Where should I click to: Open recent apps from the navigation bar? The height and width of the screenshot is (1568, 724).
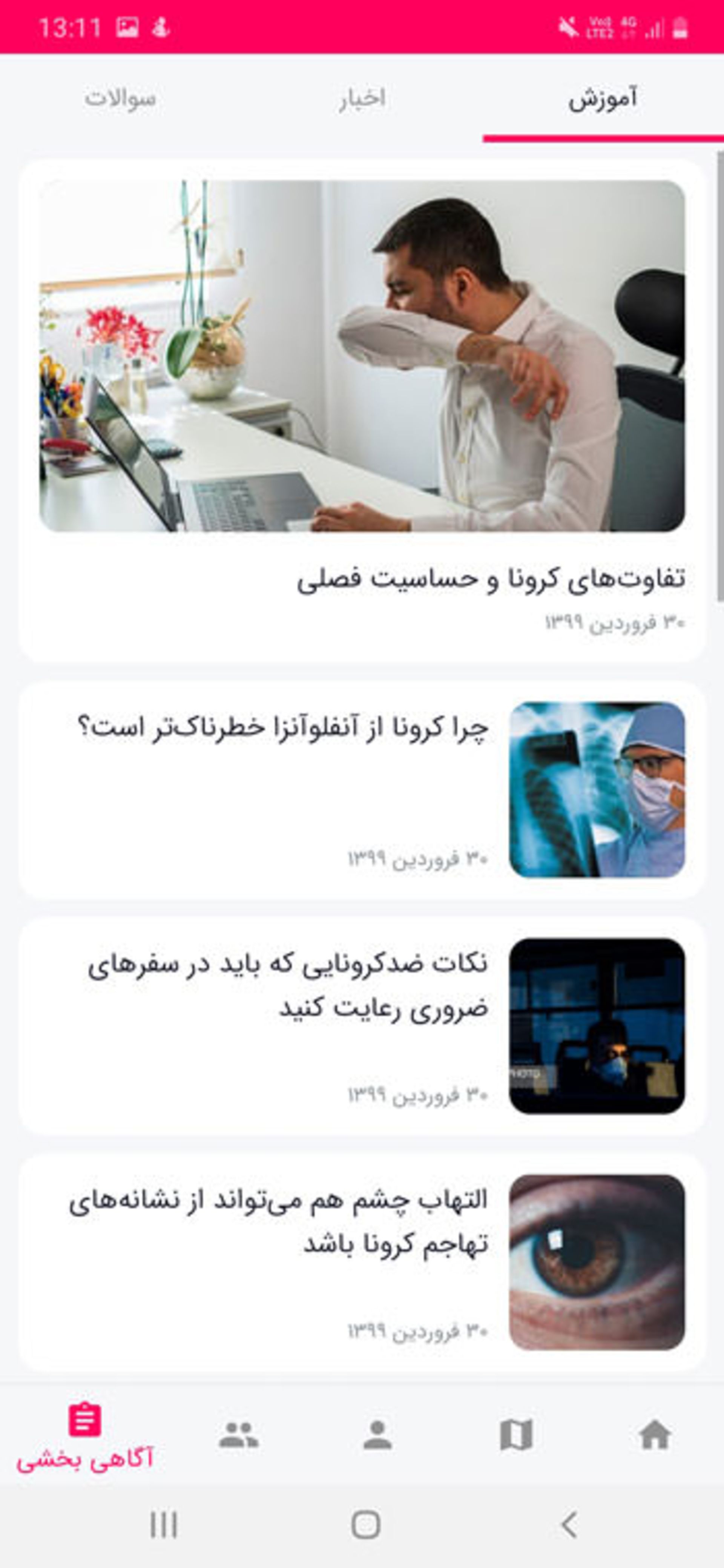click(x=163, y=1524)
